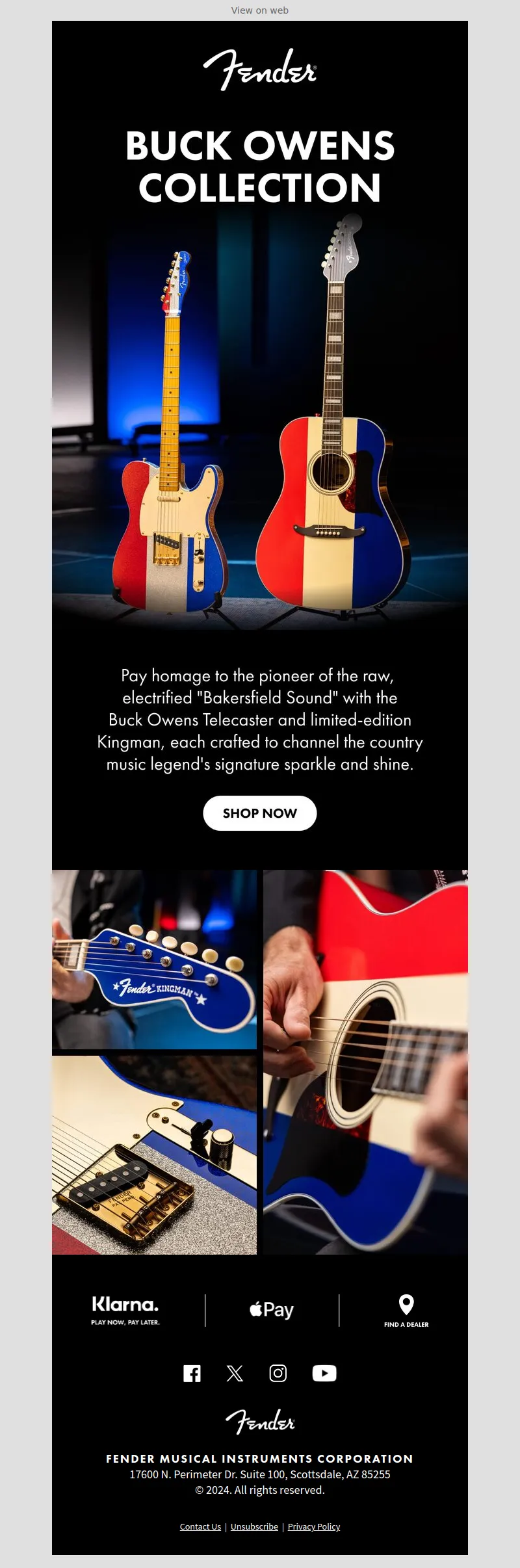Tap the Shop Now button
Viewport: 520px width, 1568px height.
[x=259, y=813]
